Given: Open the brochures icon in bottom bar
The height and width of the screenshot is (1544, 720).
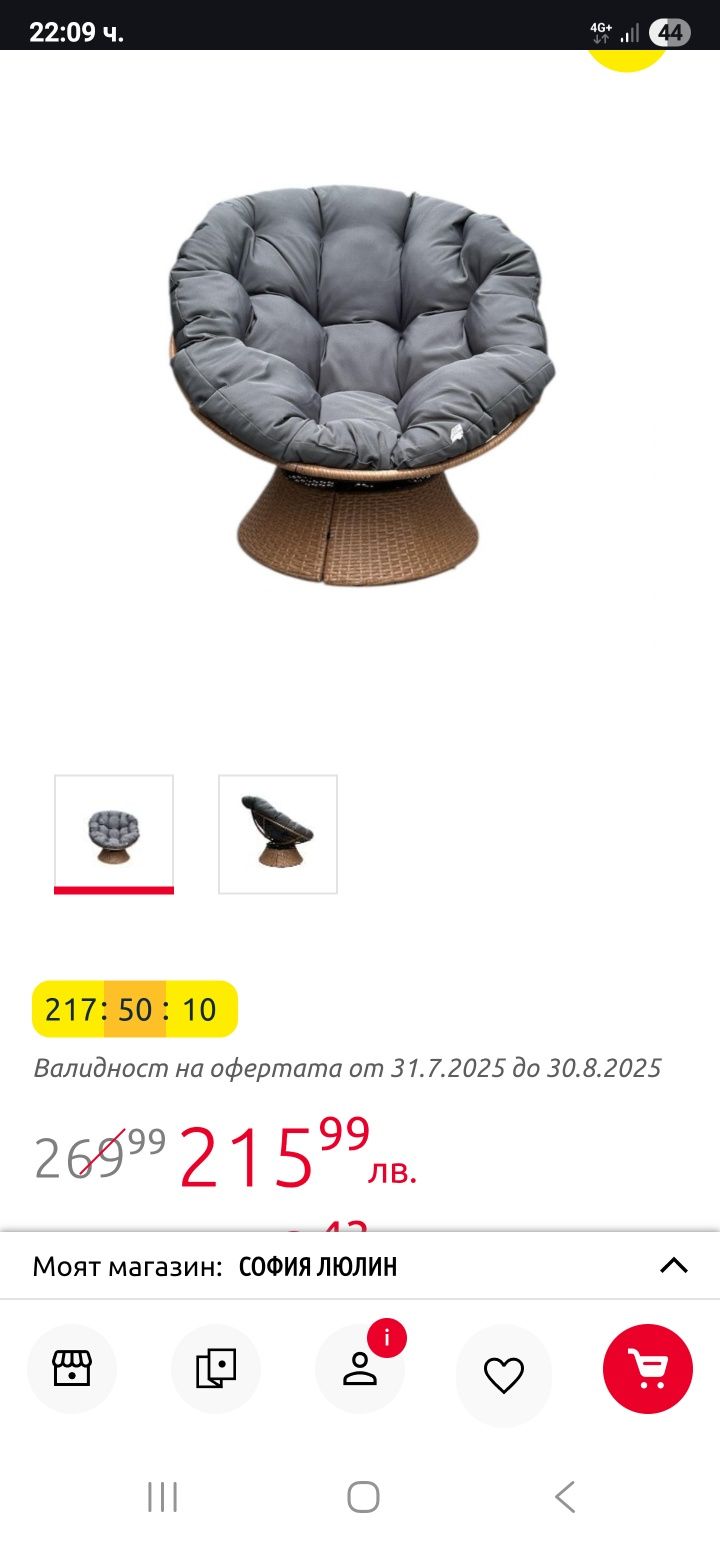Looking at the screenshot, I should [x=216, y=1369].
